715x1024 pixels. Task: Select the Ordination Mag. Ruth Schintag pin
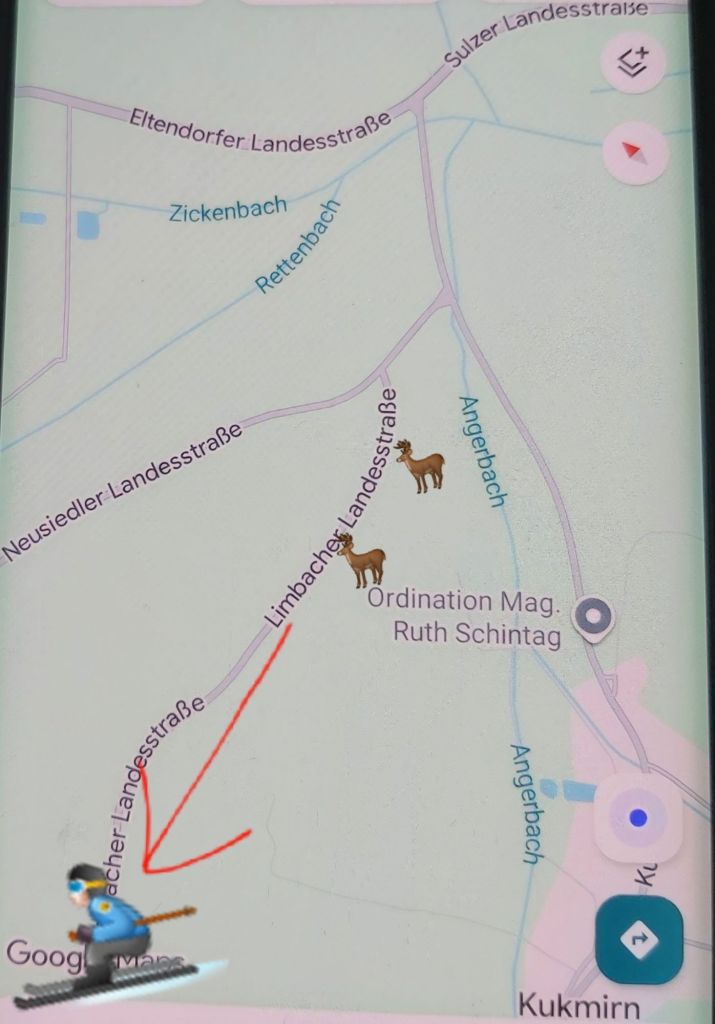pyautogui.click(x=596, y=615)
